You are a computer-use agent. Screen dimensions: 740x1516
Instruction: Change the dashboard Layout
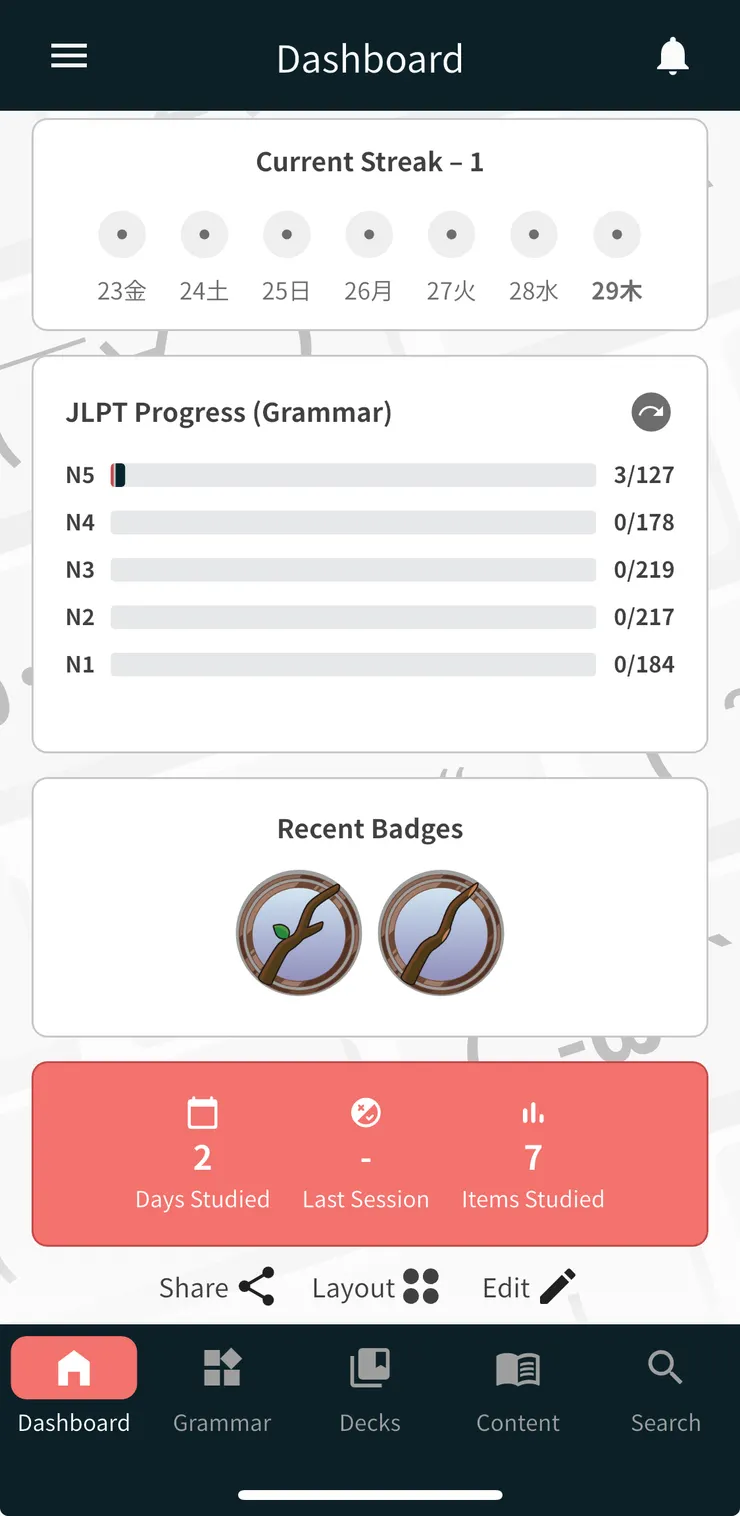pyautogui.click(x=375, y=1287)
